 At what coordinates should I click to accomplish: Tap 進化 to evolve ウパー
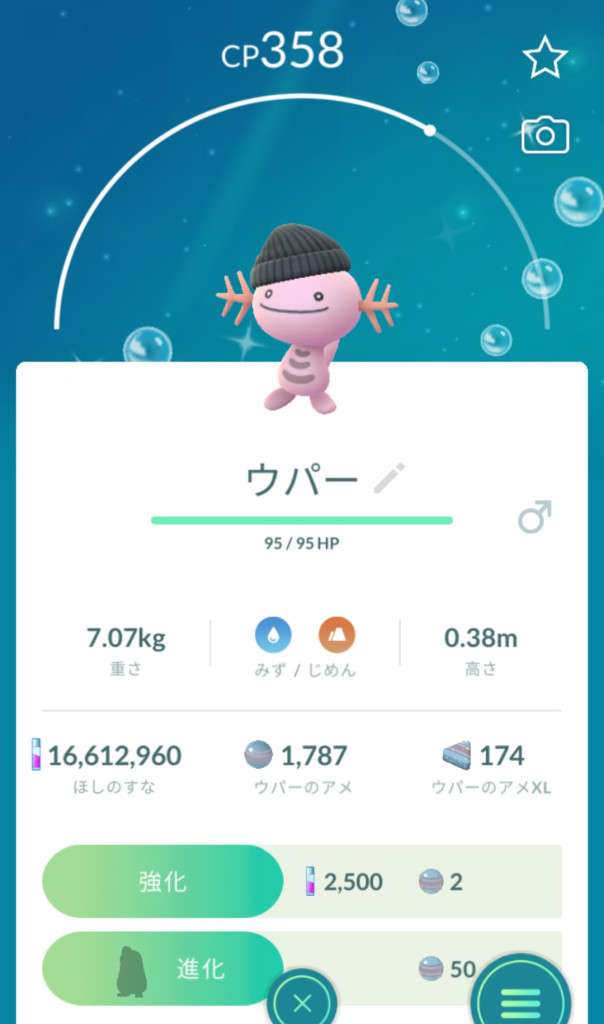[x=163, y=968]
